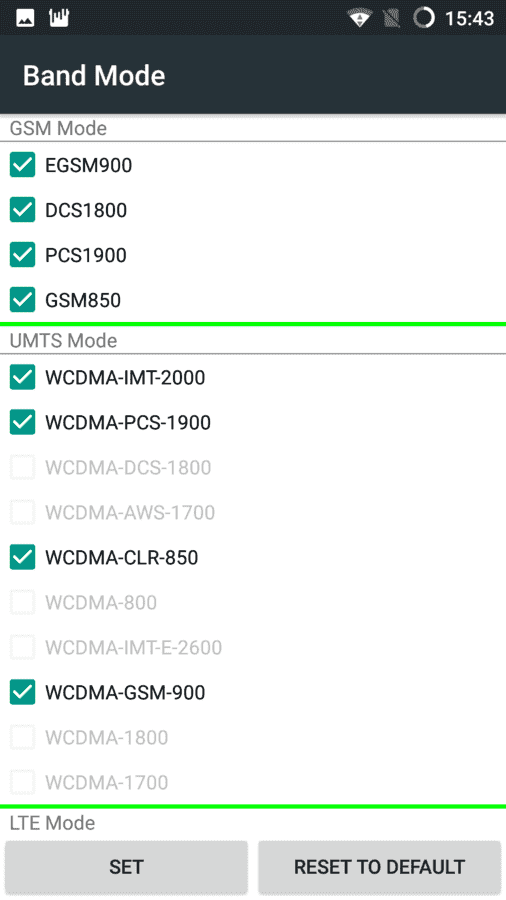Reset bands with RESET TO DEFAULT
The height and width of the screenshot is (900, 506).
(379, 867)
